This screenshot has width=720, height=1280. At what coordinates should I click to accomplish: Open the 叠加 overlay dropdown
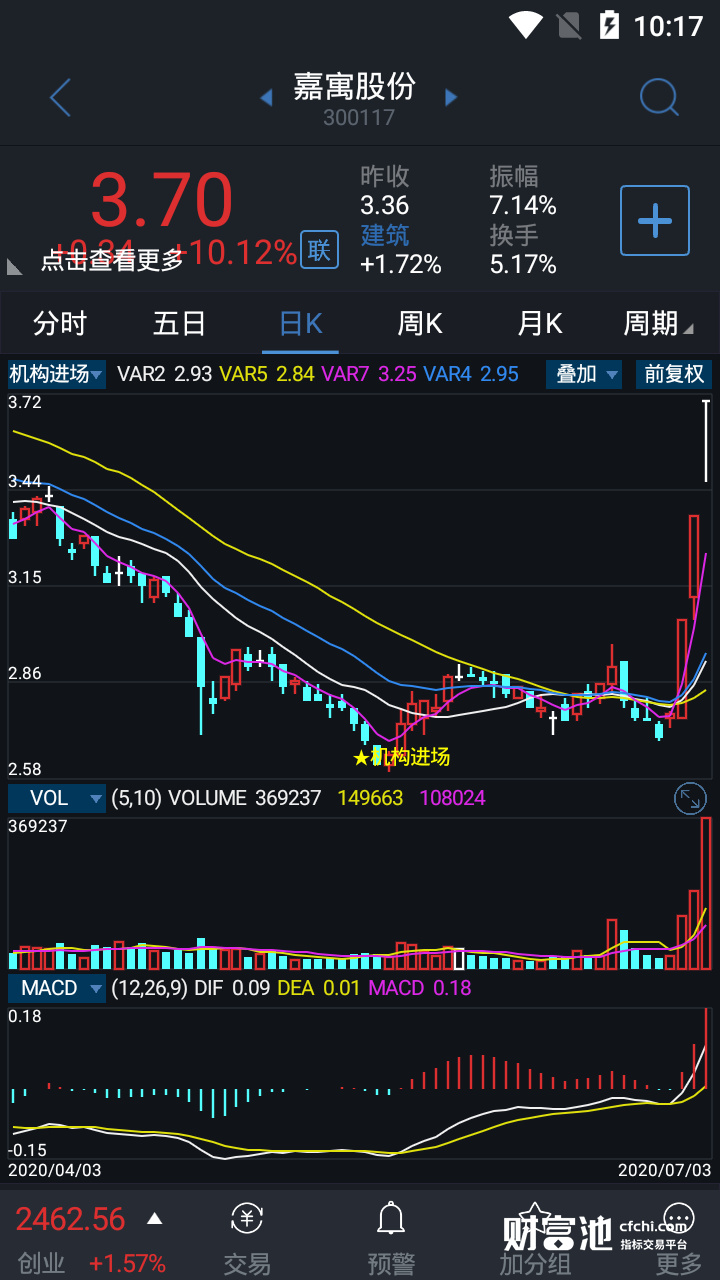(584, 375)
